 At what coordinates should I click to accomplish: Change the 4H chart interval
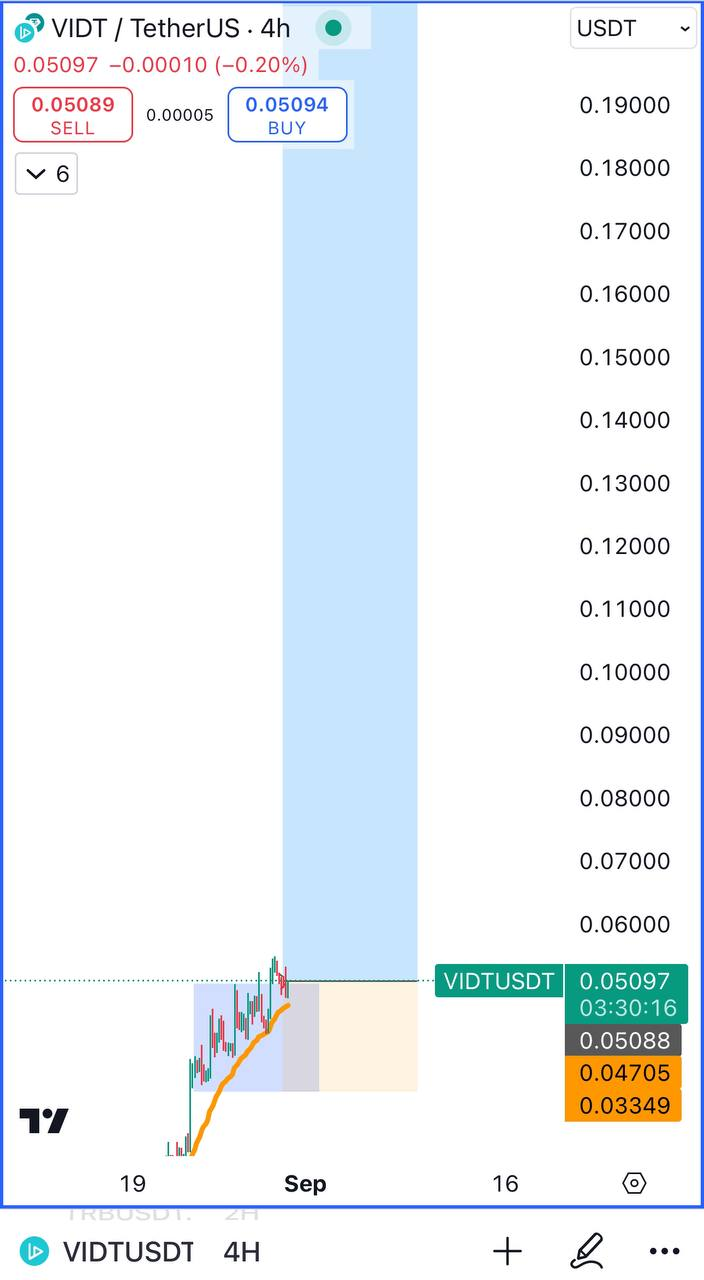point(242,1251)
